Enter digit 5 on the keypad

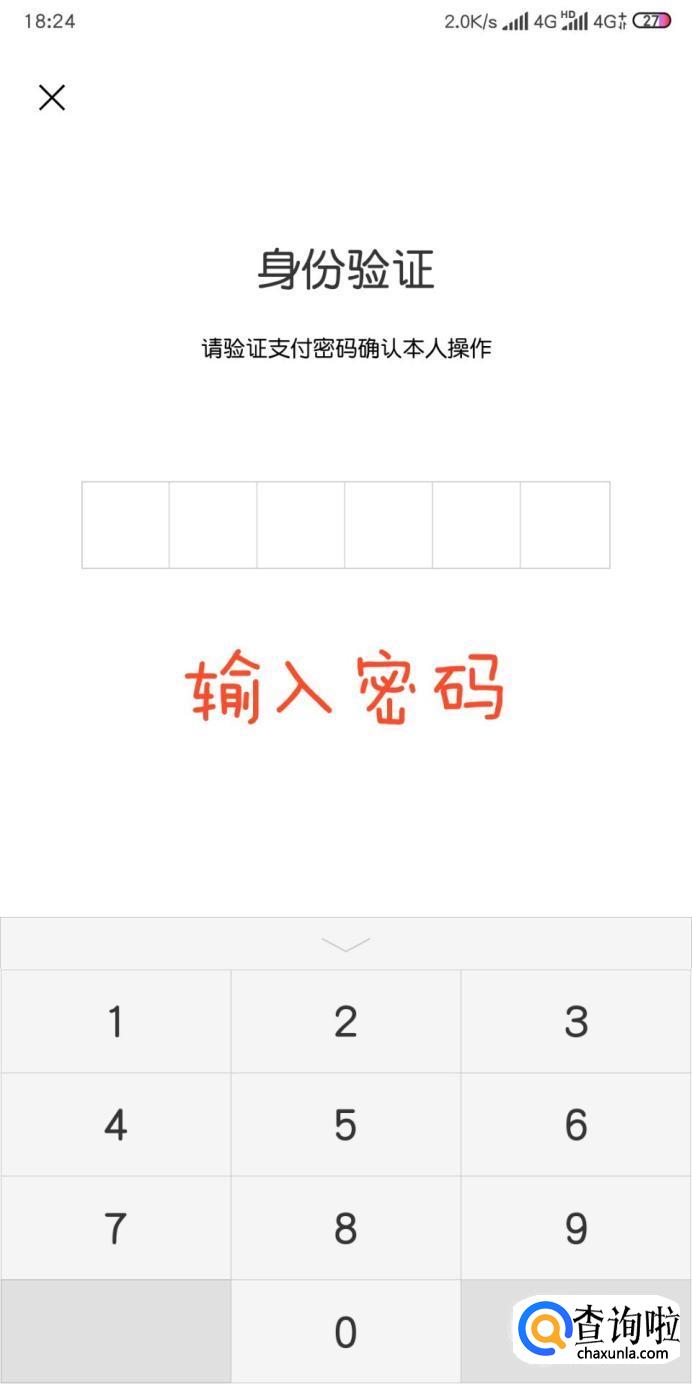coord(346,1125)
